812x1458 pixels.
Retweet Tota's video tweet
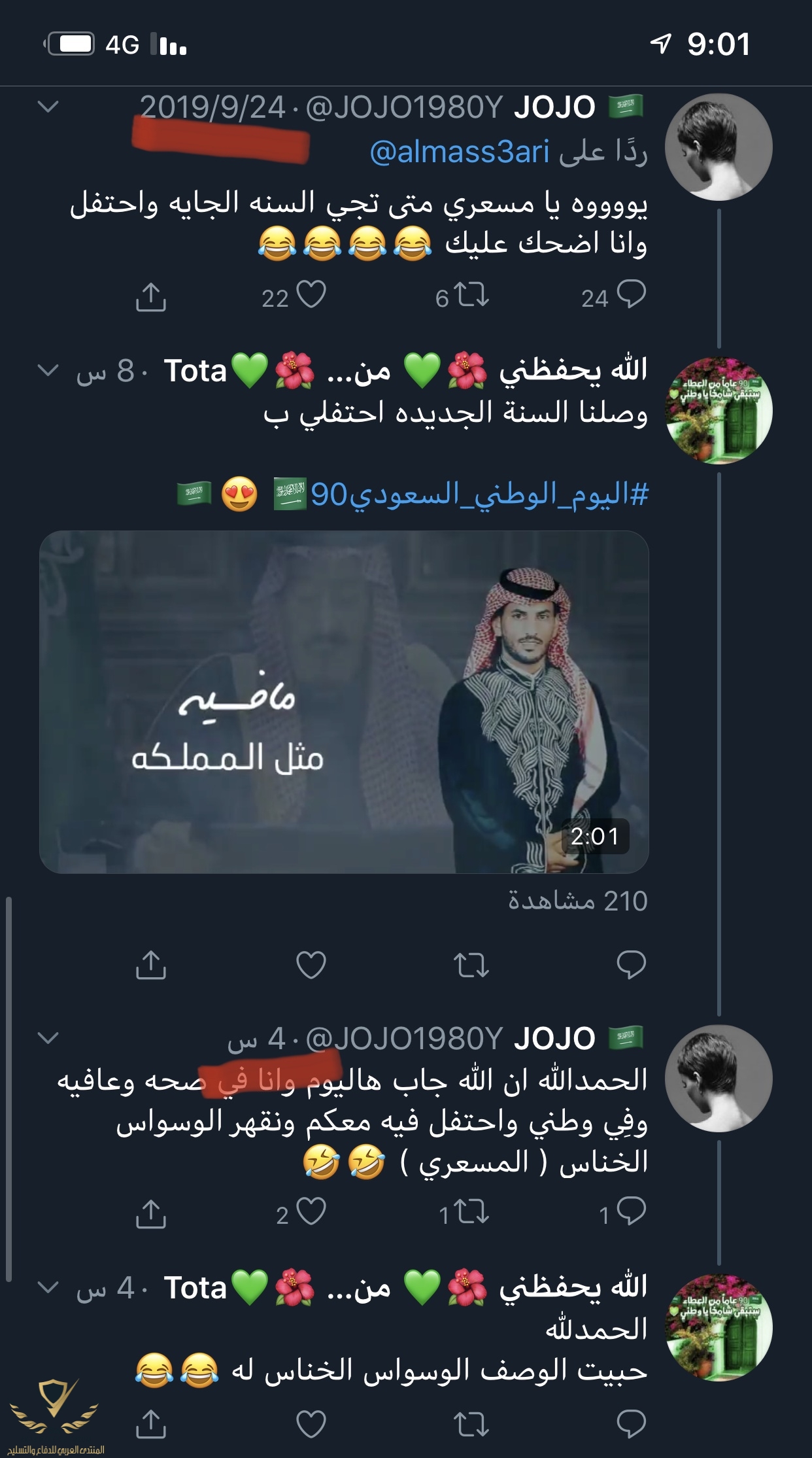pyautogui.click(x=471, y=965)
